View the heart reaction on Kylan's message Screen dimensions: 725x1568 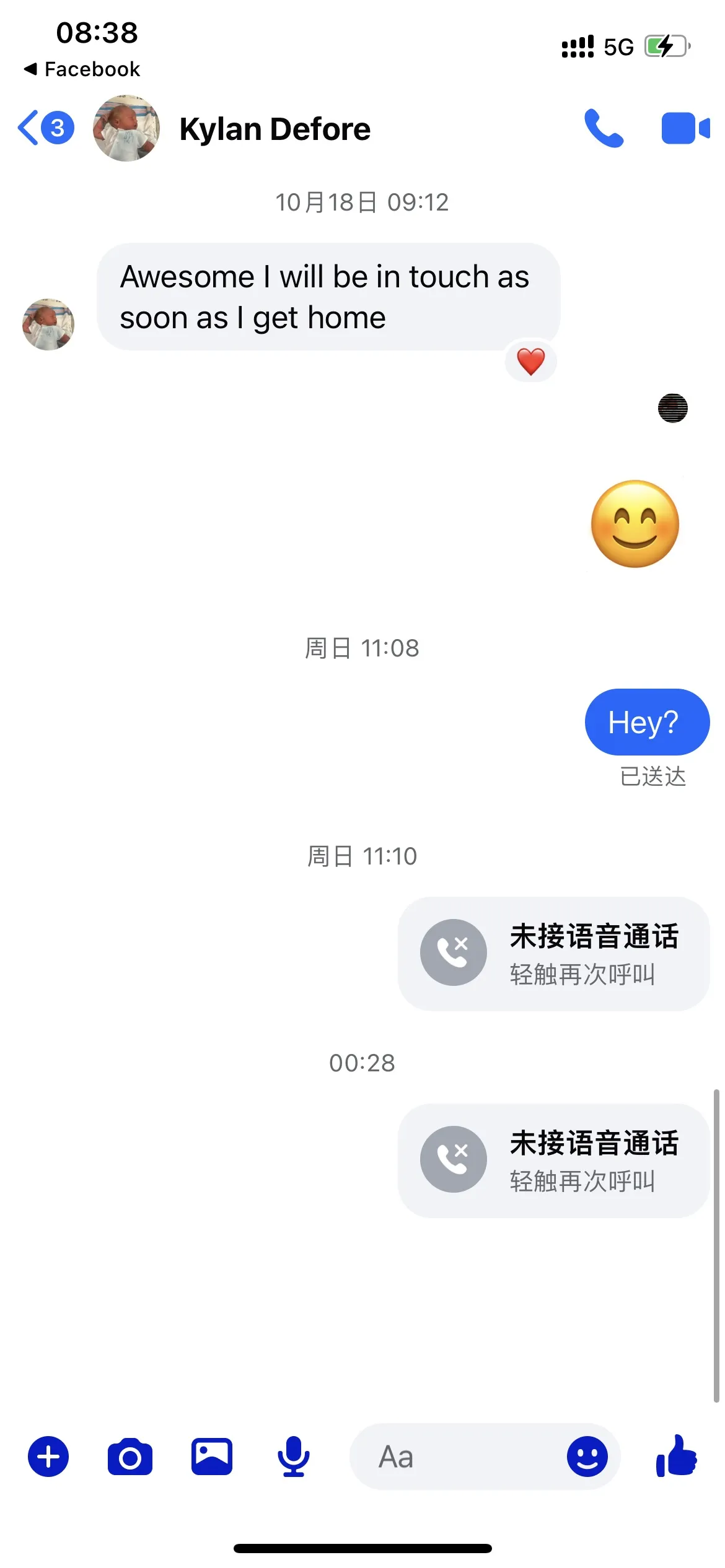[531, 361]
